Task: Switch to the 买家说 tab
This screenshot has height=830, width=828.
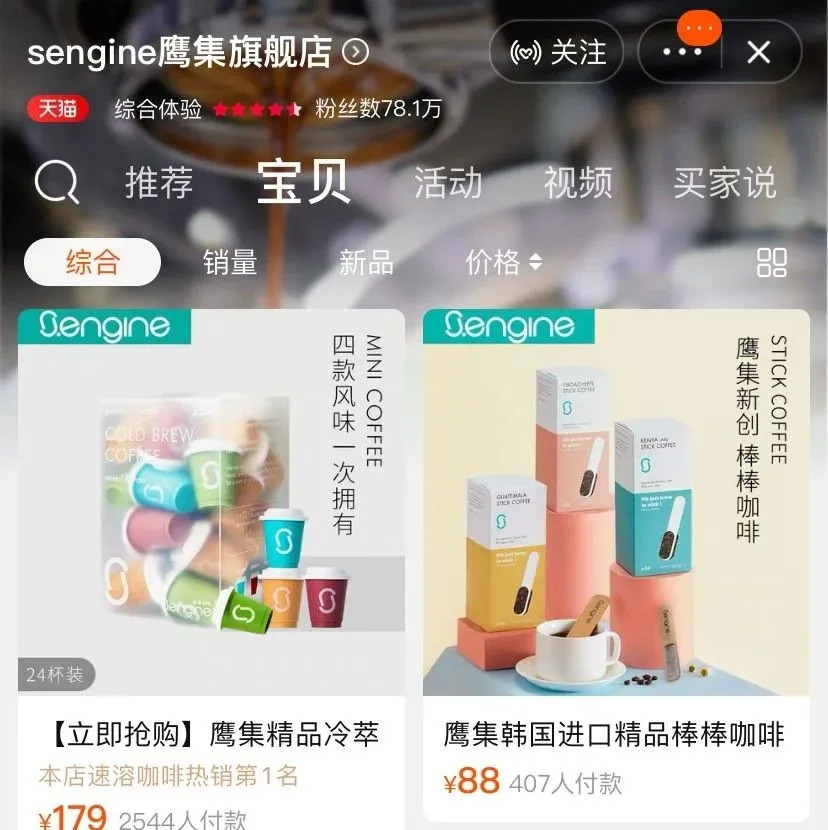Action: tap(724, 183)
